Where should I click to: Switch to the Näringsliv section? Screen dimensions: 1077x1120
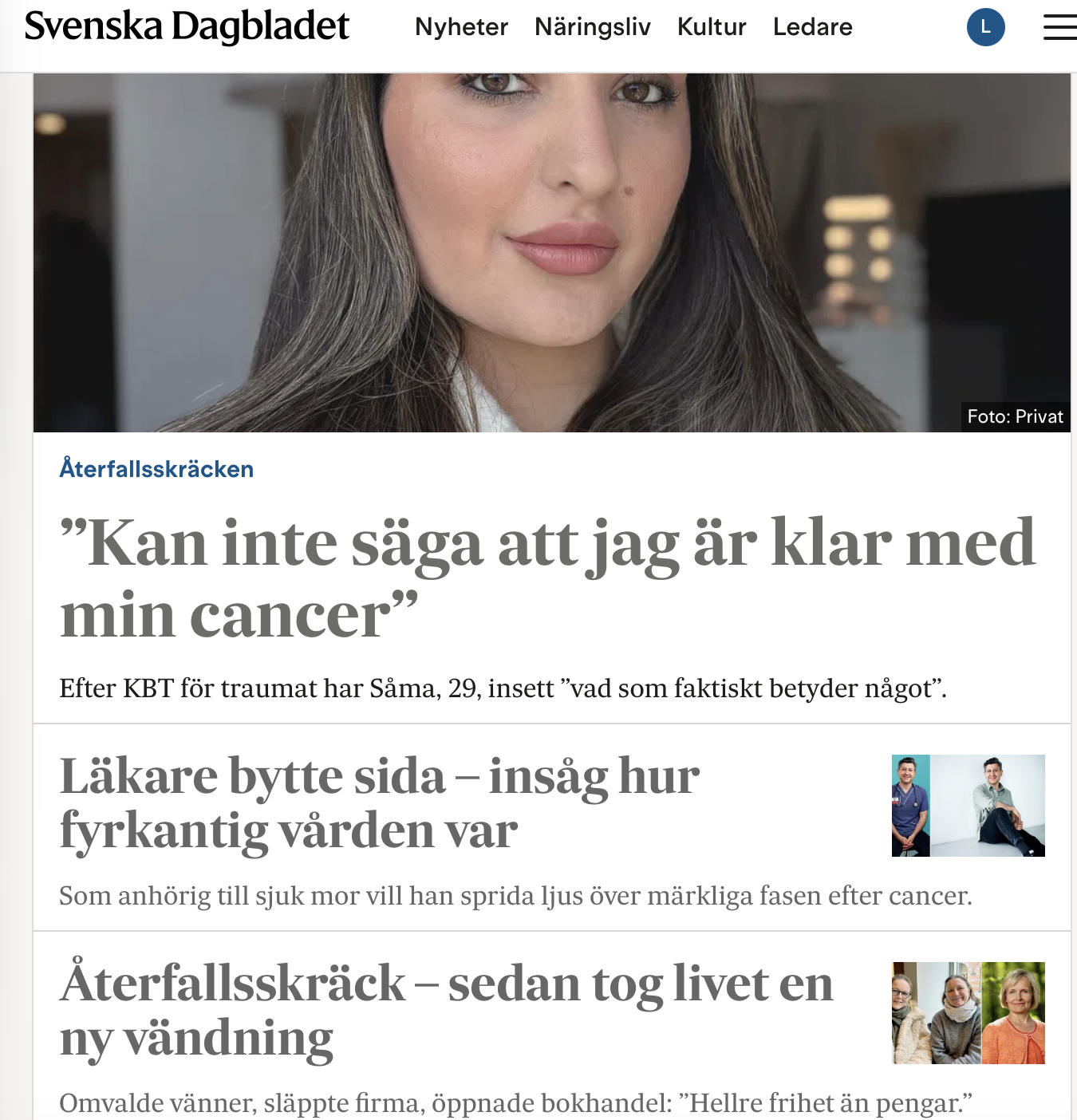point(592,27)
